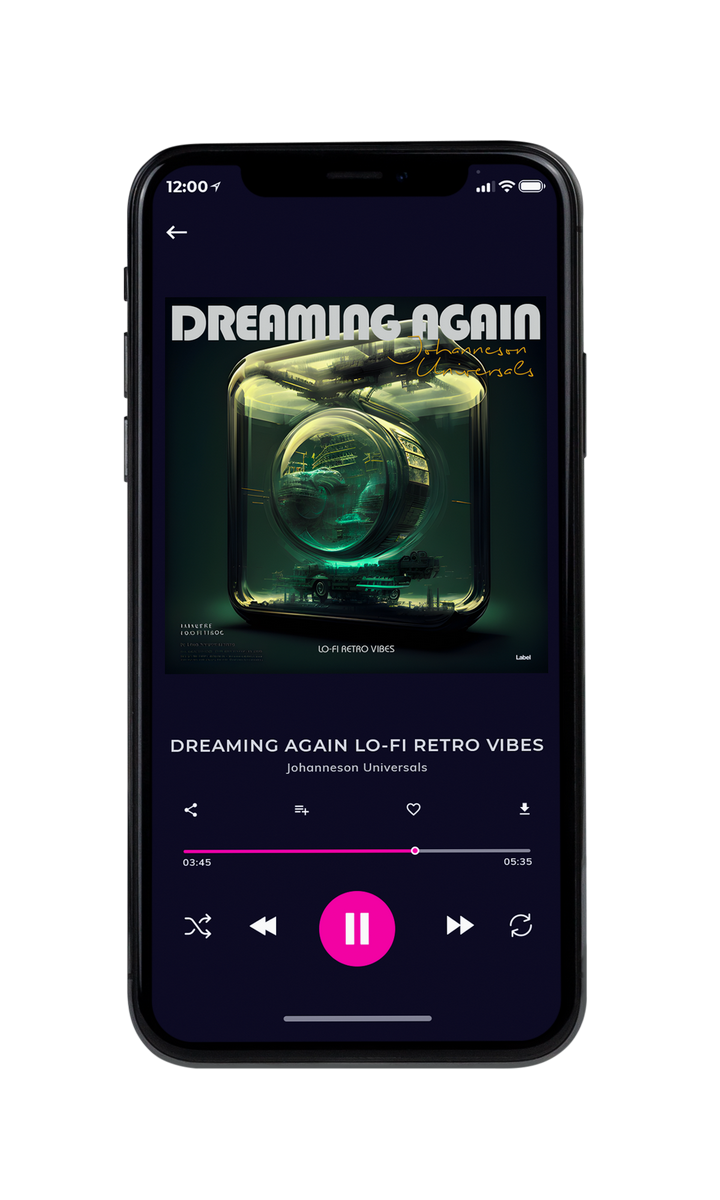Image resolution: width=720 pixels, height=1200 pixels.
Task: Tap the pink playback progress bar
Action: click(x=357, y=851)
